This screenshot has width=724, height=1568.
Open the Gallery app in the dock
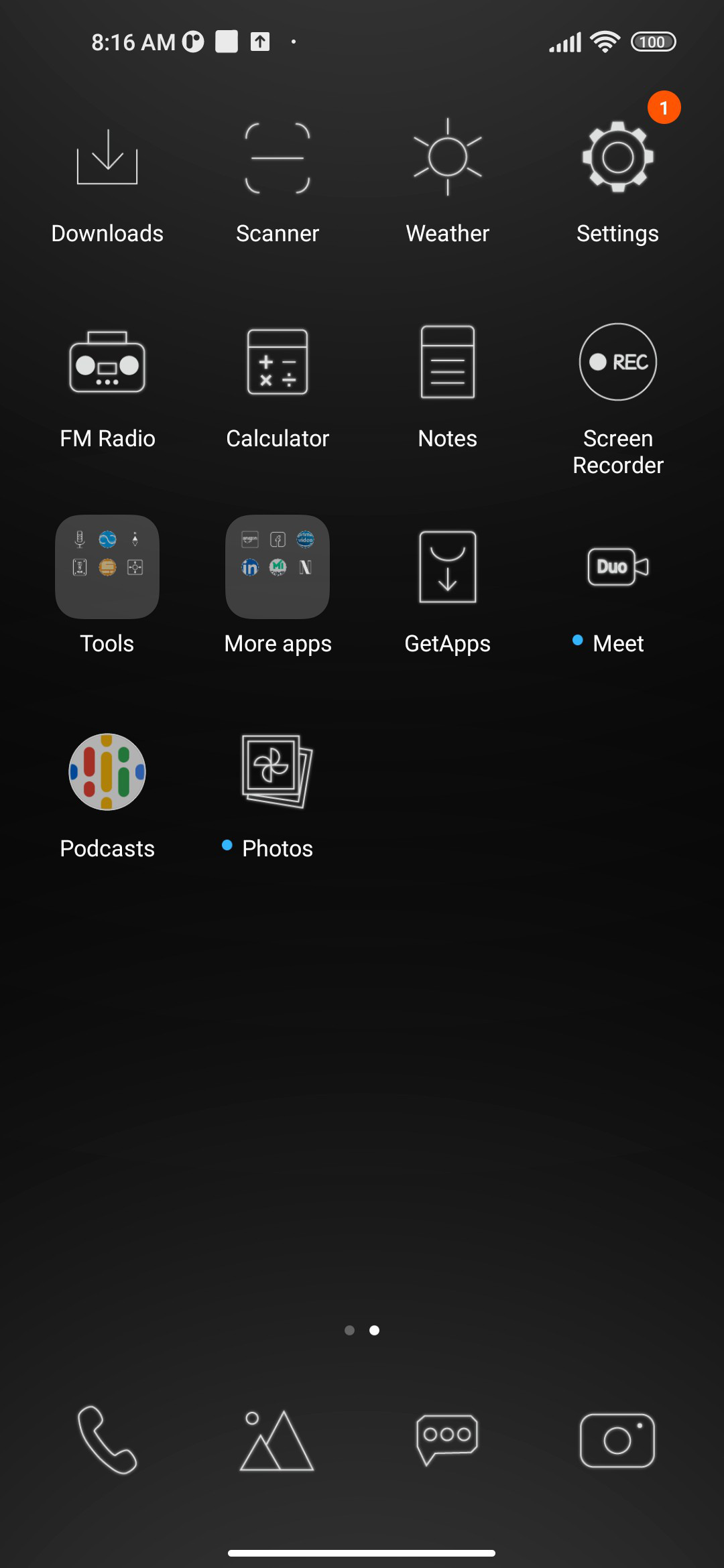click(278, 1439)
